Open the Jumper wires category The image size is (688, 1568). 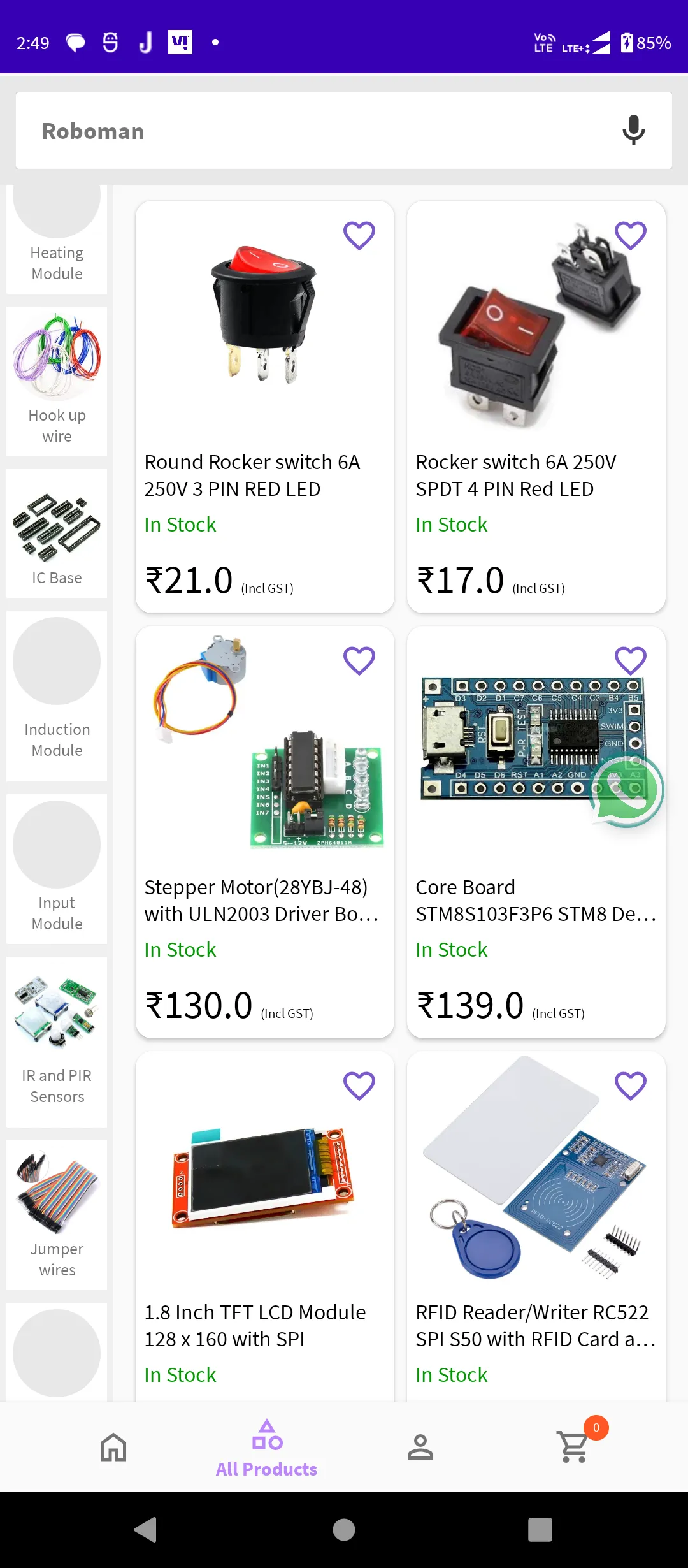point(57,1215)
